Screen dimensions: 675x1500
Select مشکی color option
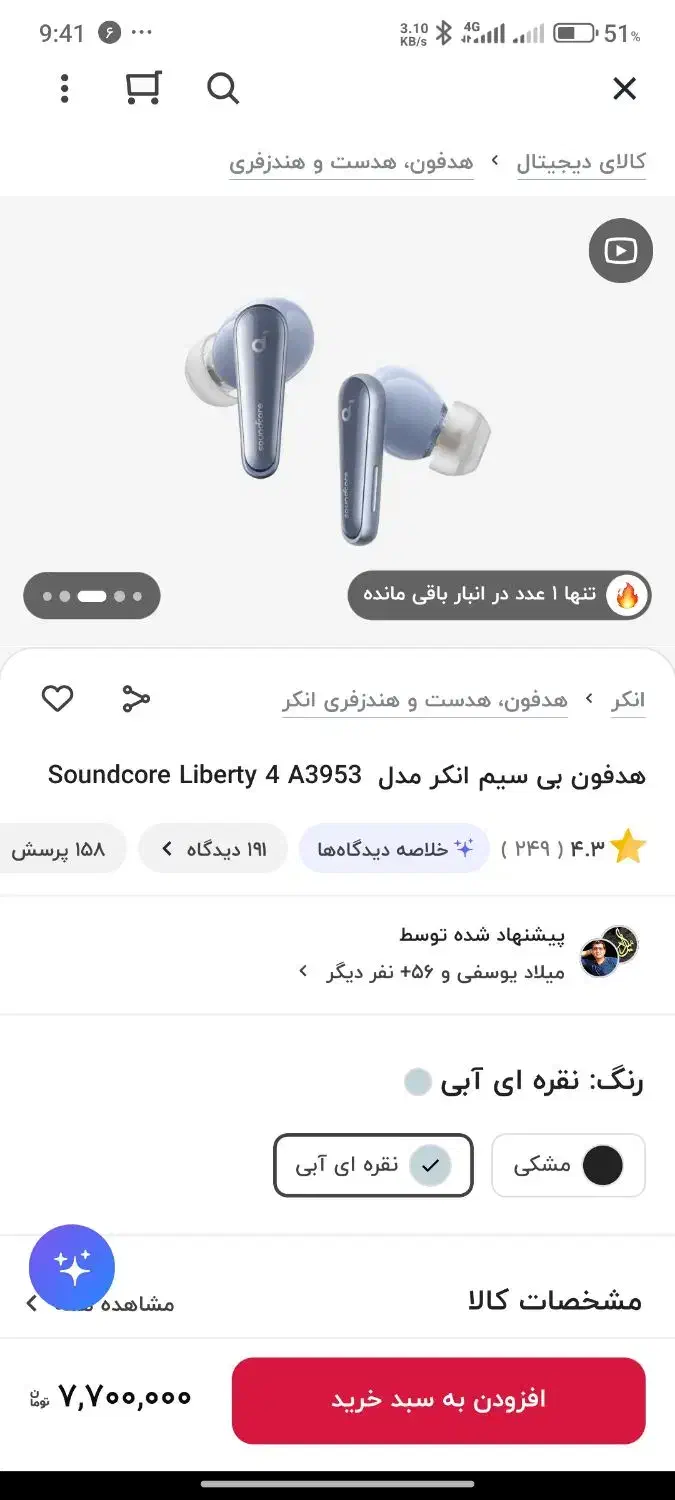[568, 1165]
